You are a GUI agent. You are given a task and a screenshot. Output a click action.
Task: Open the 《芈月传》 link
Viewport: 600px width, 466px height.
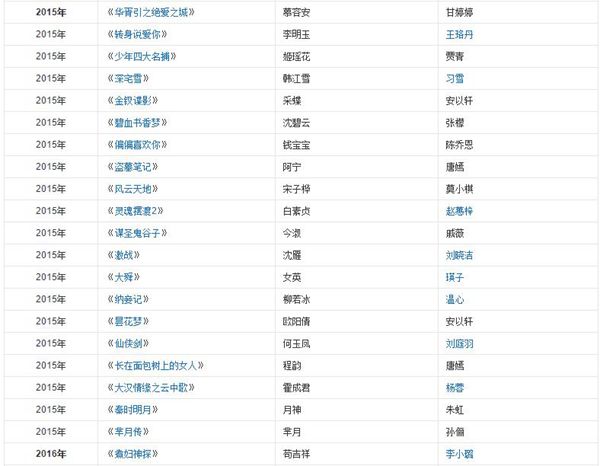tap(128, 432)
